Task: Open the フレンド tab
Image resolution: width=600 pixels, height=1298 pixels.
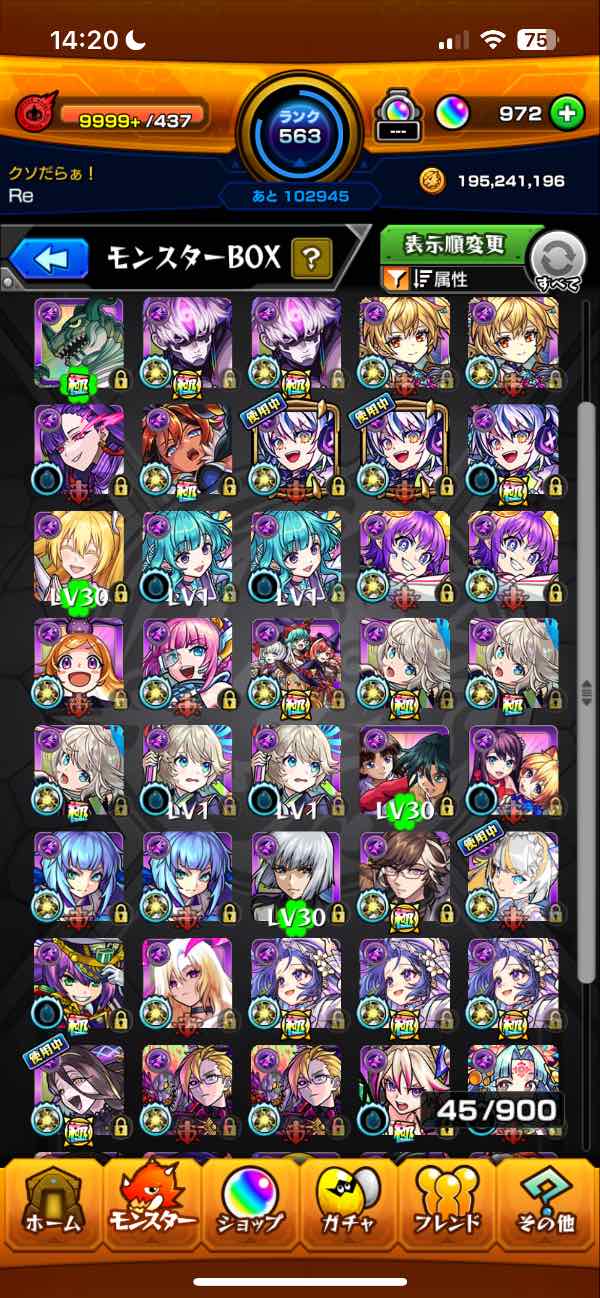Action: [447, 1204]
